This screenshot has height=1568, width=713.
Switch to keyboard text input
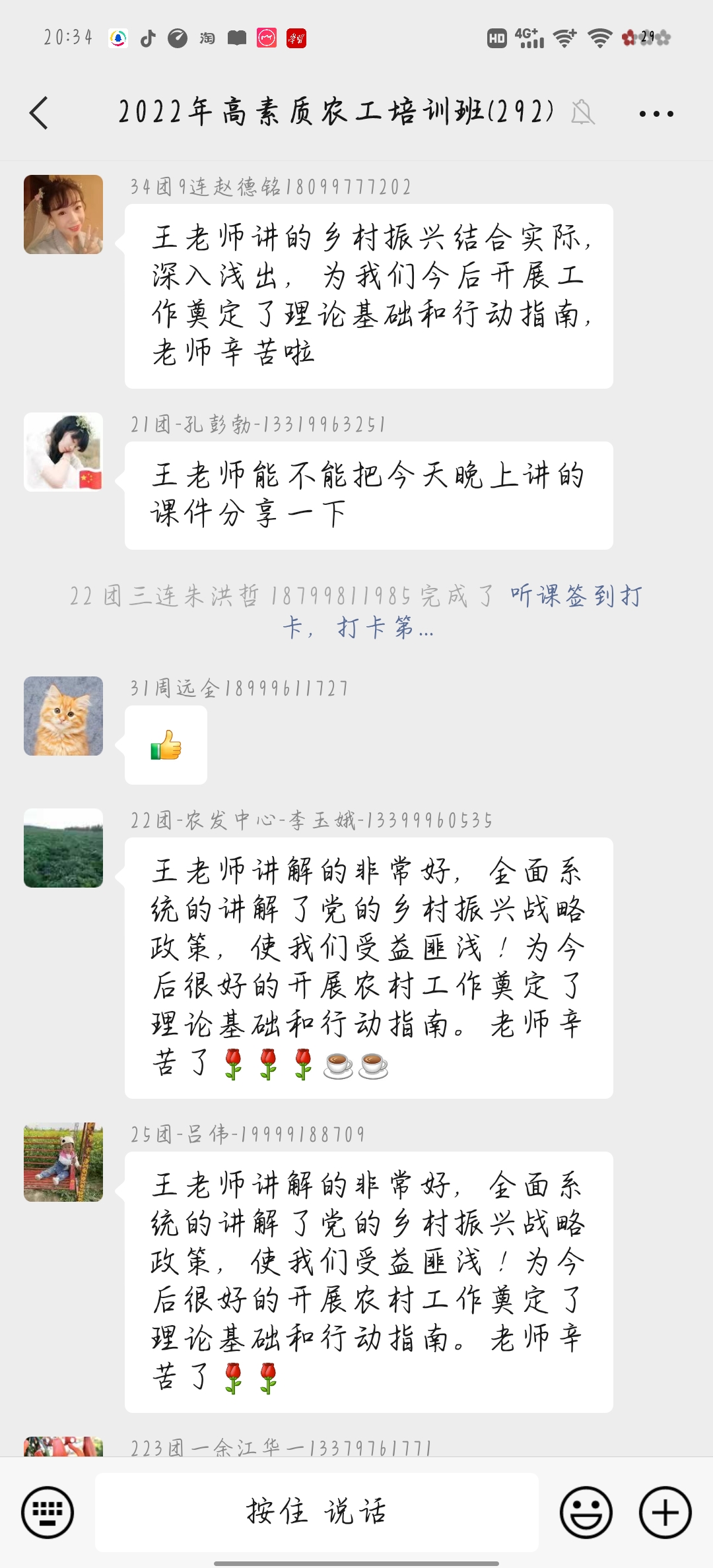(x=48, y=1512)
